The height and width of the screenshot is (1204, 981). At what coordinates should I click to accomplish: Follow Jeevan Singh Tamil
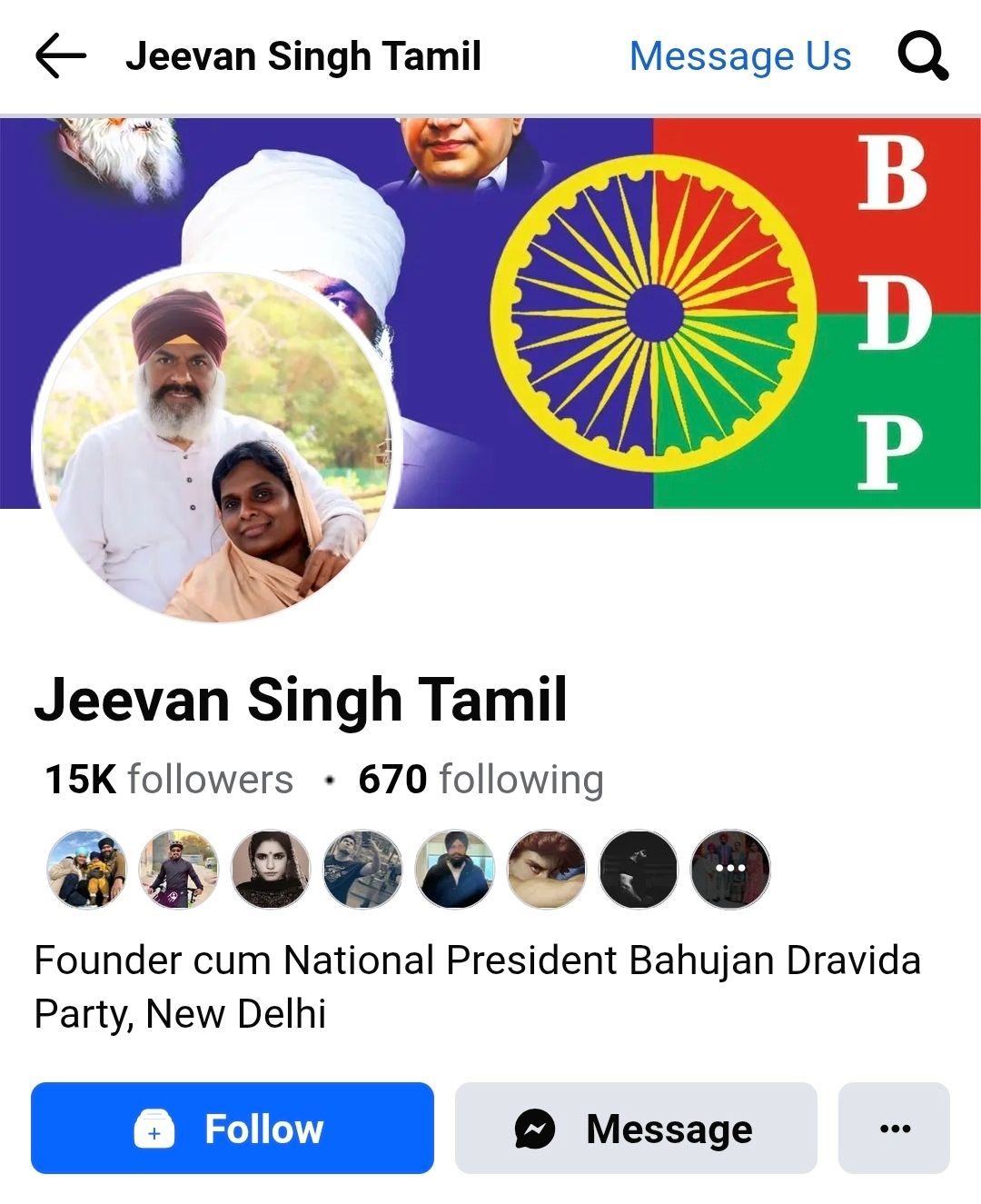[233, 1129]
